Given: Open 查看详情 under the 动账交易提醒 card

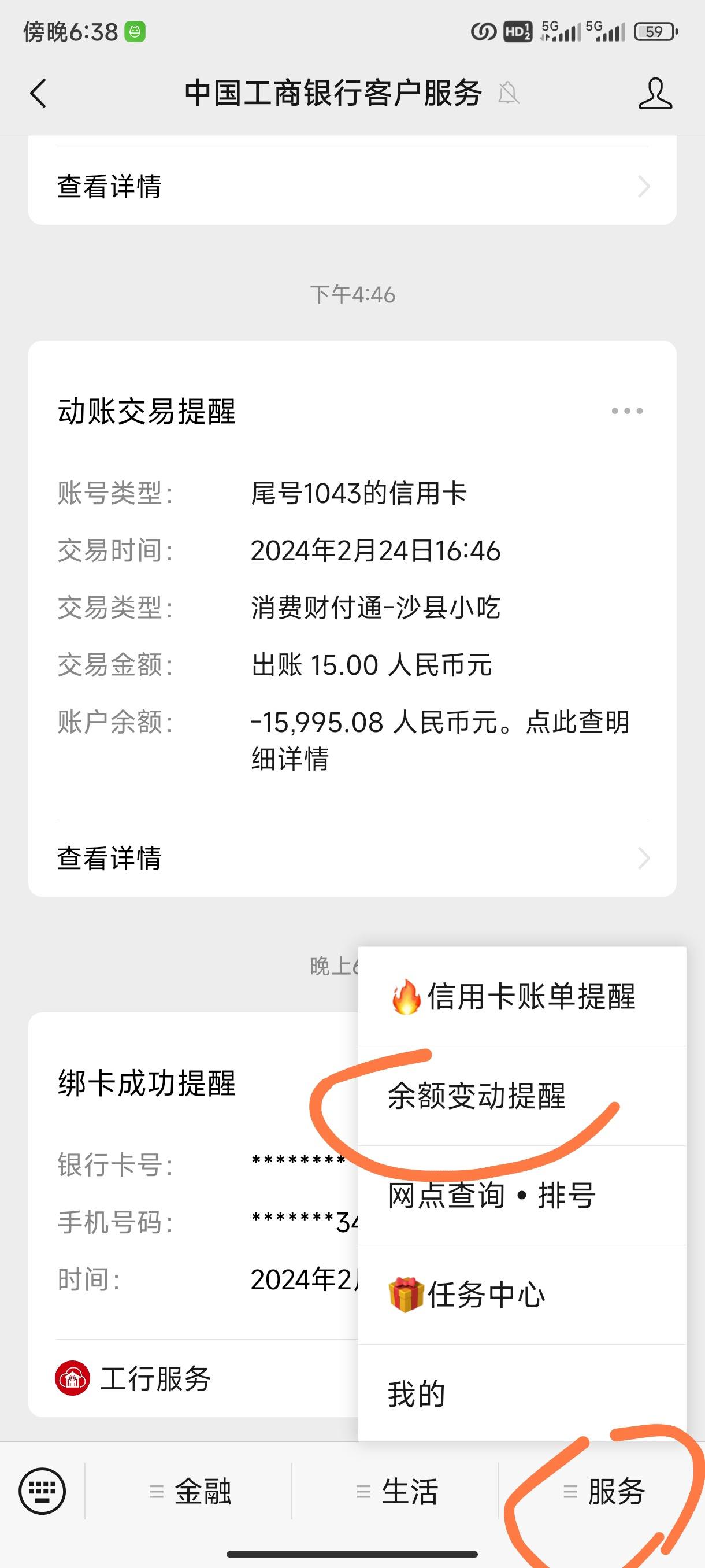Looking at the screenshot, I should click(352, 858).
